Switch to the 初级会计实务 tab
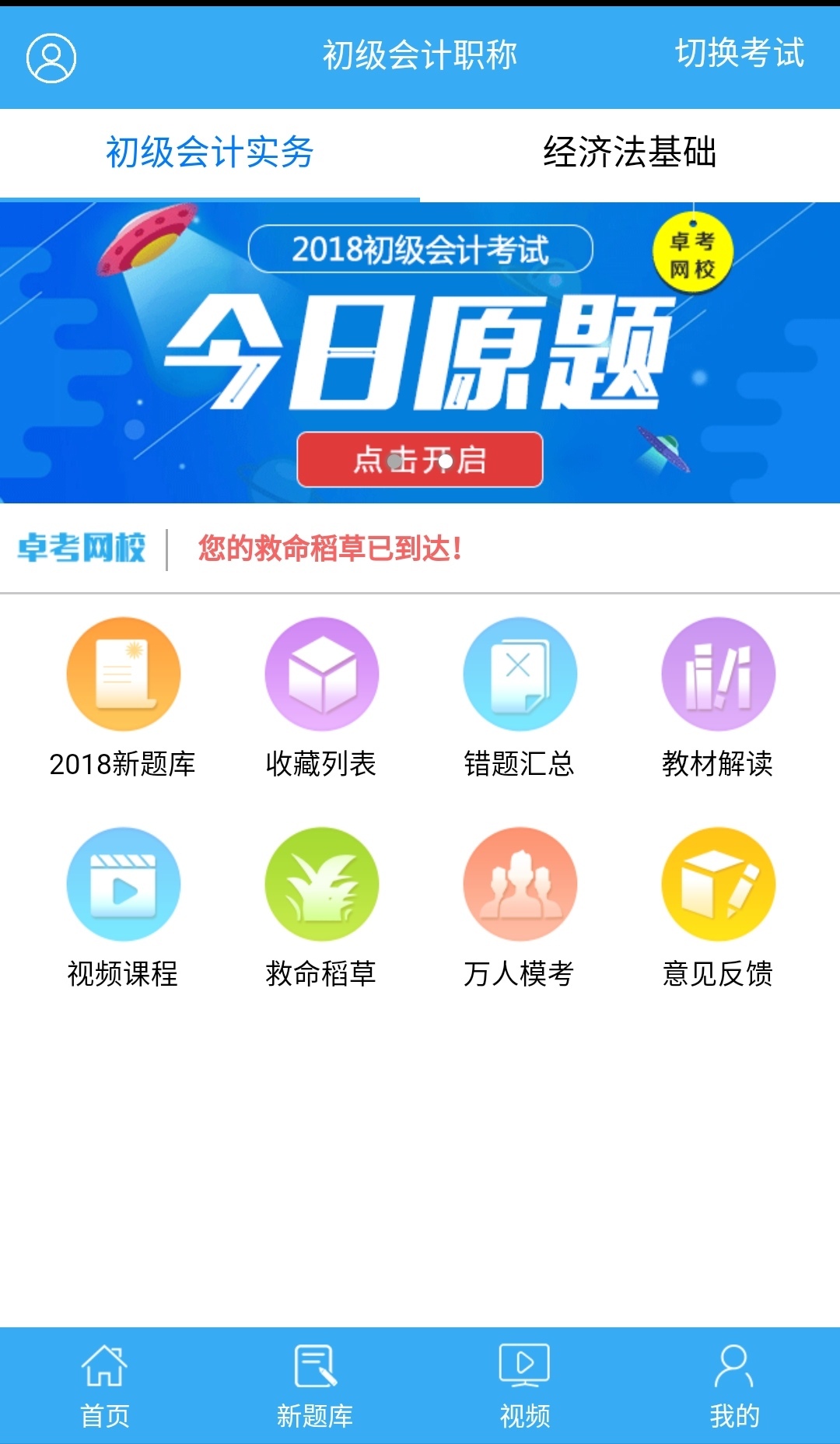 (210, 153)
